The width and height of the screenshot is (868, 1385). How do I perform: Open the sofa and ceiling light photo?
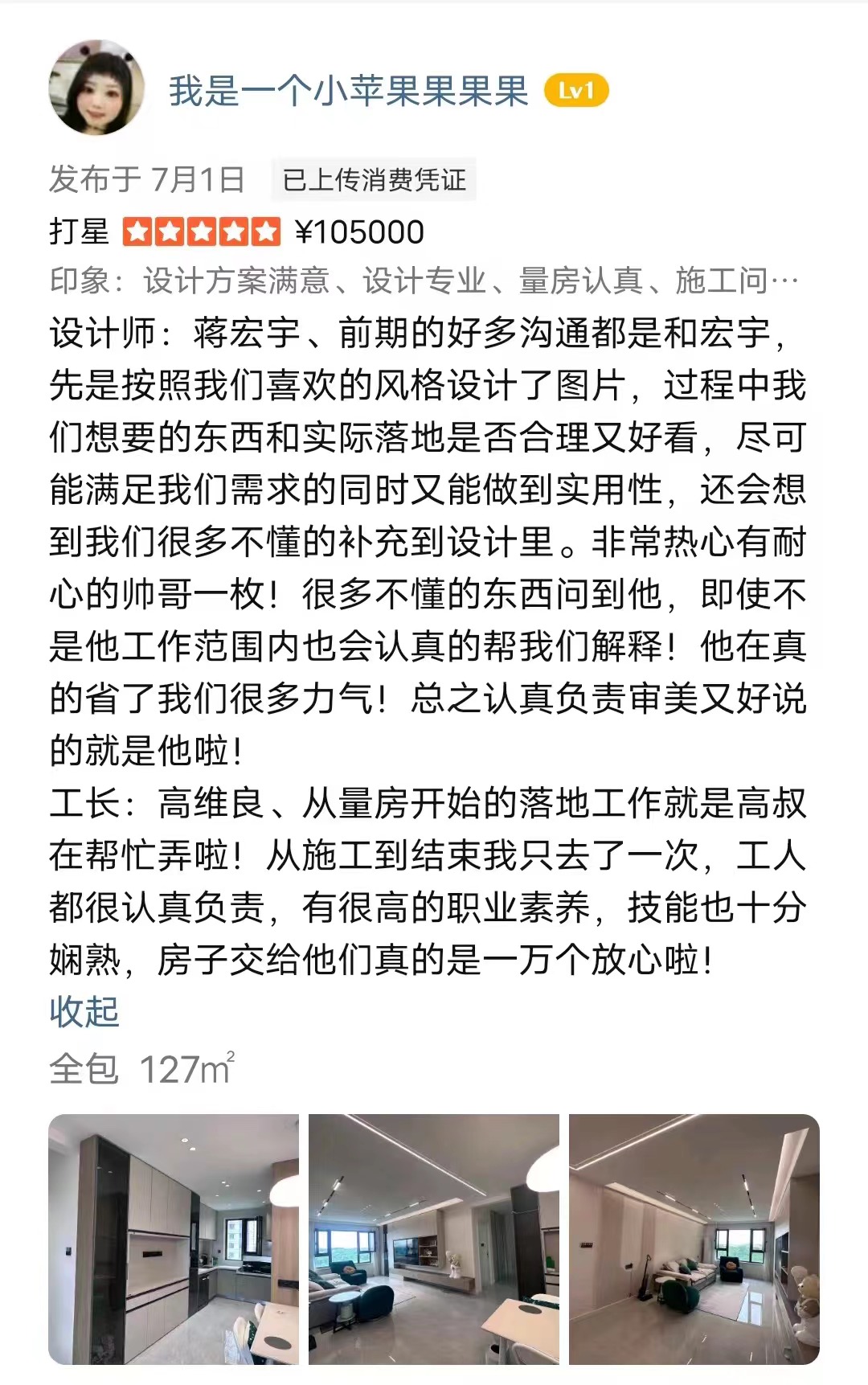(694, 1239)
